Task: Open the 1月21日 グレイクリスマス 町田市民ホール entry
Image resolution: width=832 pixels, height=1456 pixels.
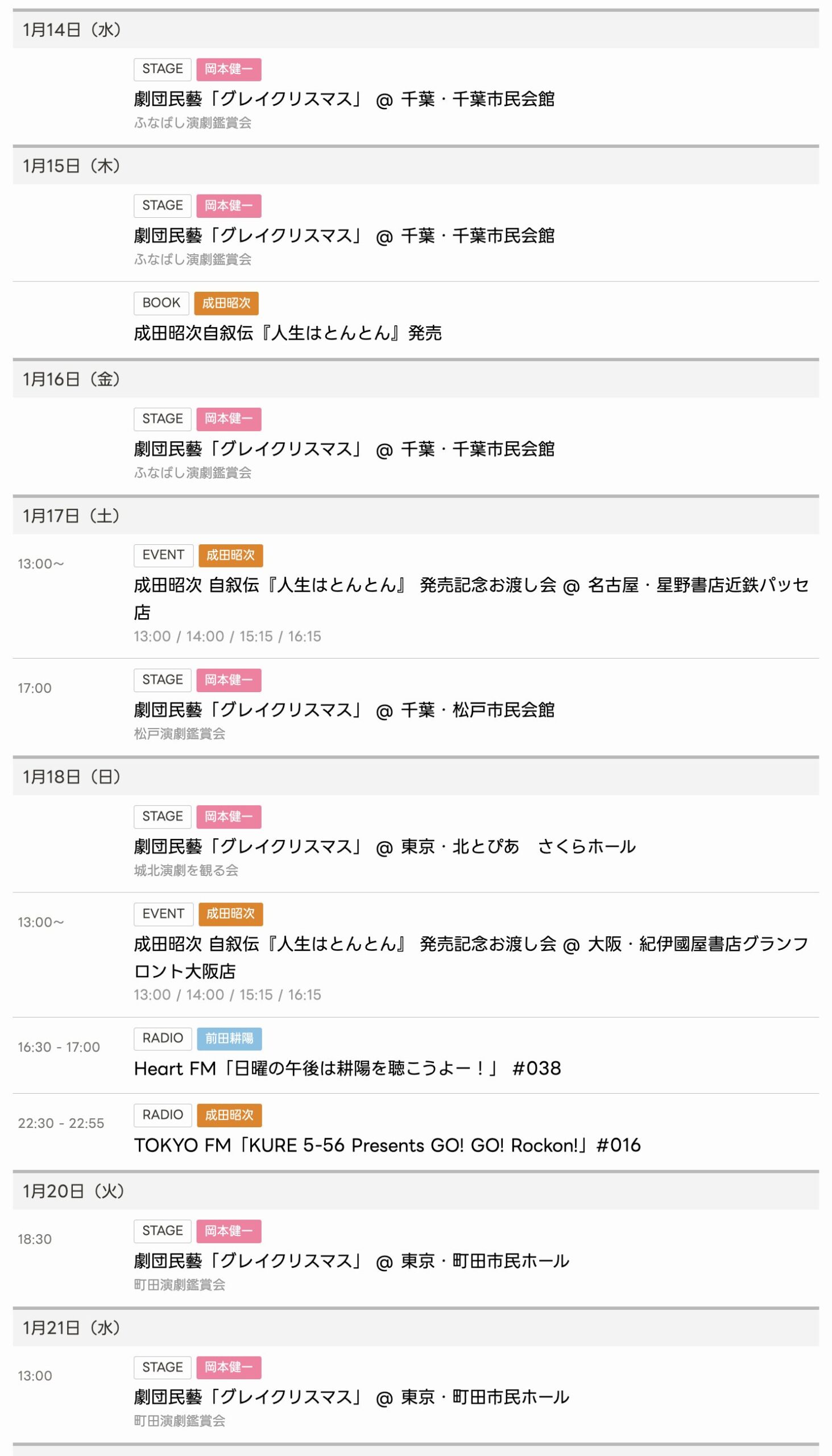Action: click(x=351, y=1398)
